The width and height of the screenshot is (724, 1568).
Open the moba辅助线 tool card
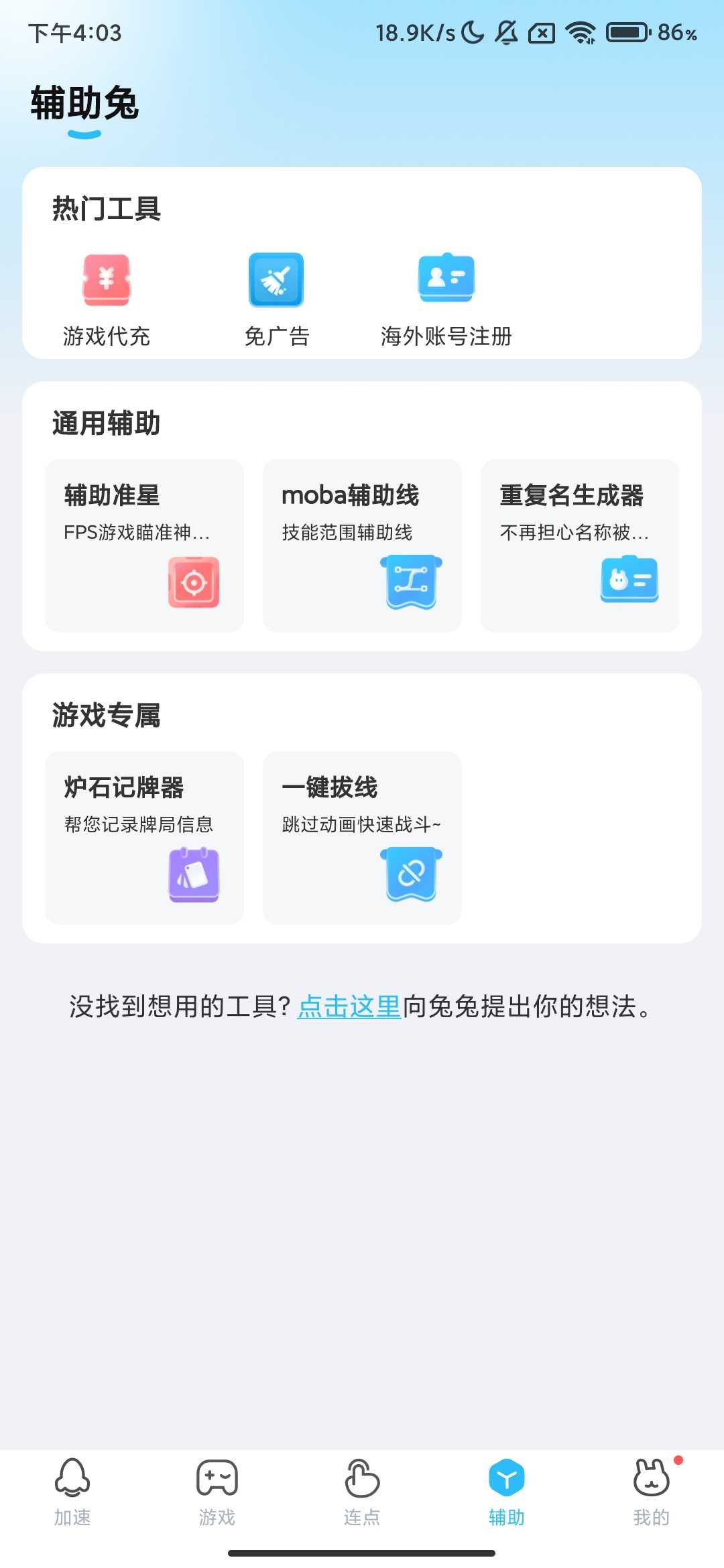(x=362, y=544)
